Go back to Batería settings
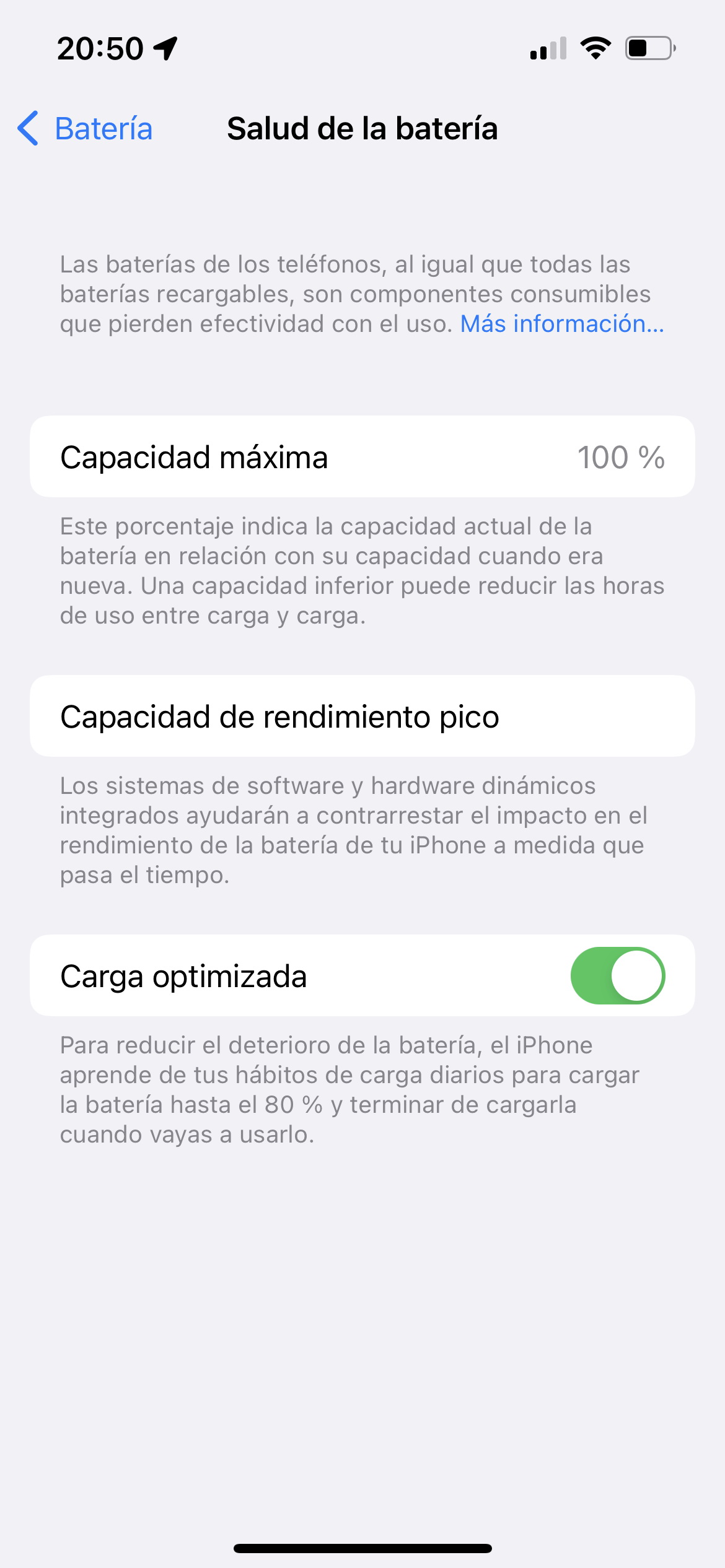 tap(85, 129)
